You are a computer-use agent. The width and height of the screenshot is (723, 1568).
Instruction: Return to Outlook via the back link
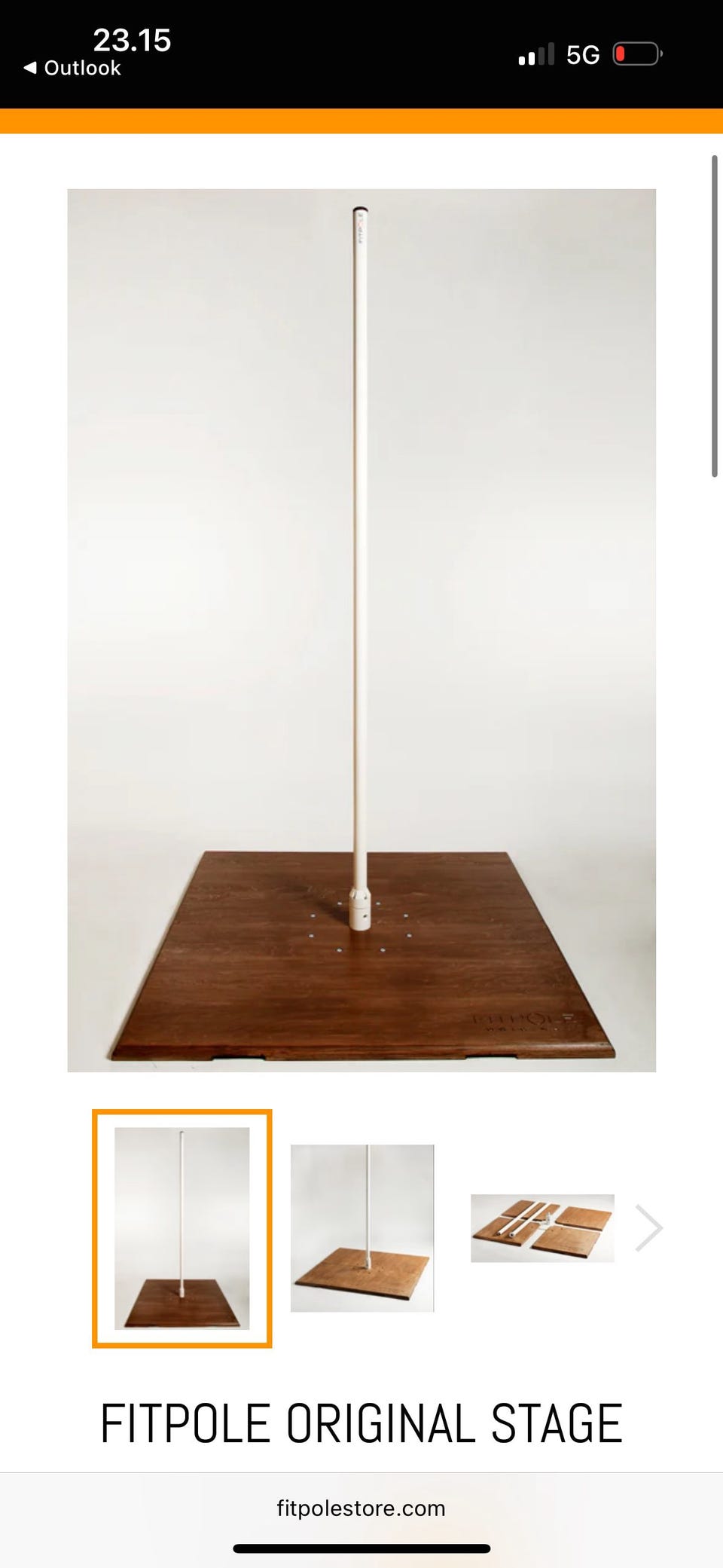click(x=72, y=68)
